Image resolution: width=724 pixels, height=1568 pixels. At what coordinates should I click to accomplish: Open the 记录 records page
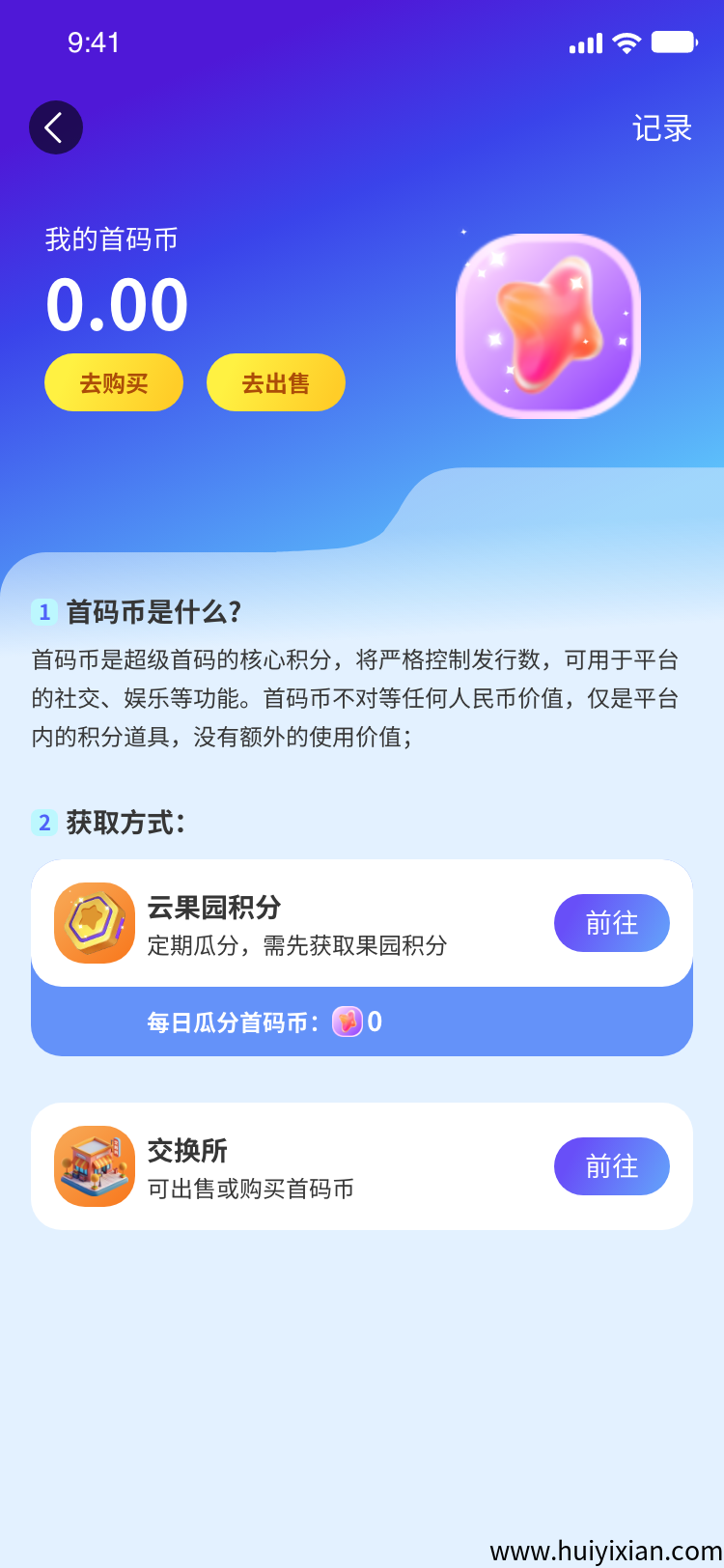pyautogui.click(x=662, y=128)
